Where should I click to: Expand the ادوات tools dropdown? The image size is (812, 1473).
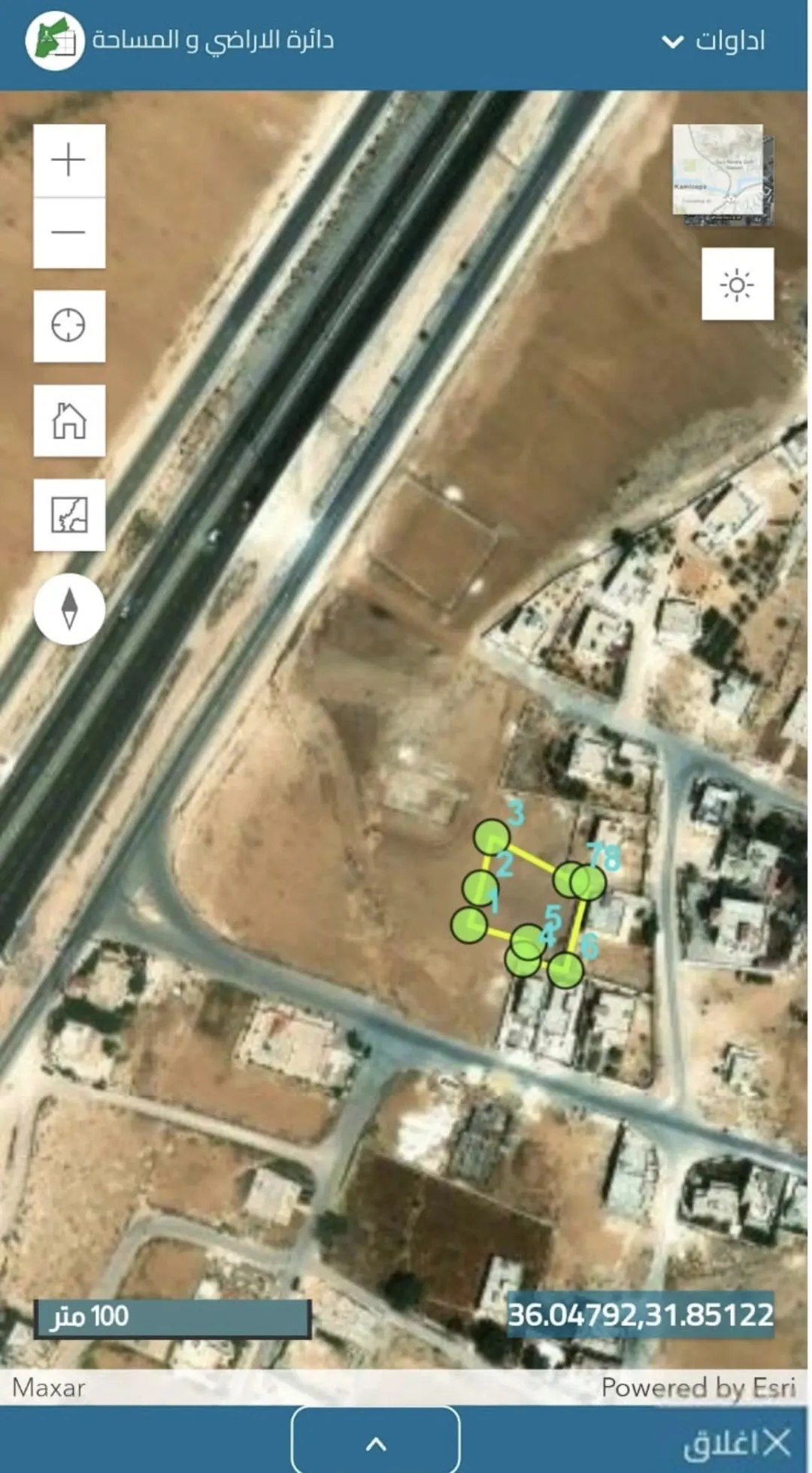713,41
